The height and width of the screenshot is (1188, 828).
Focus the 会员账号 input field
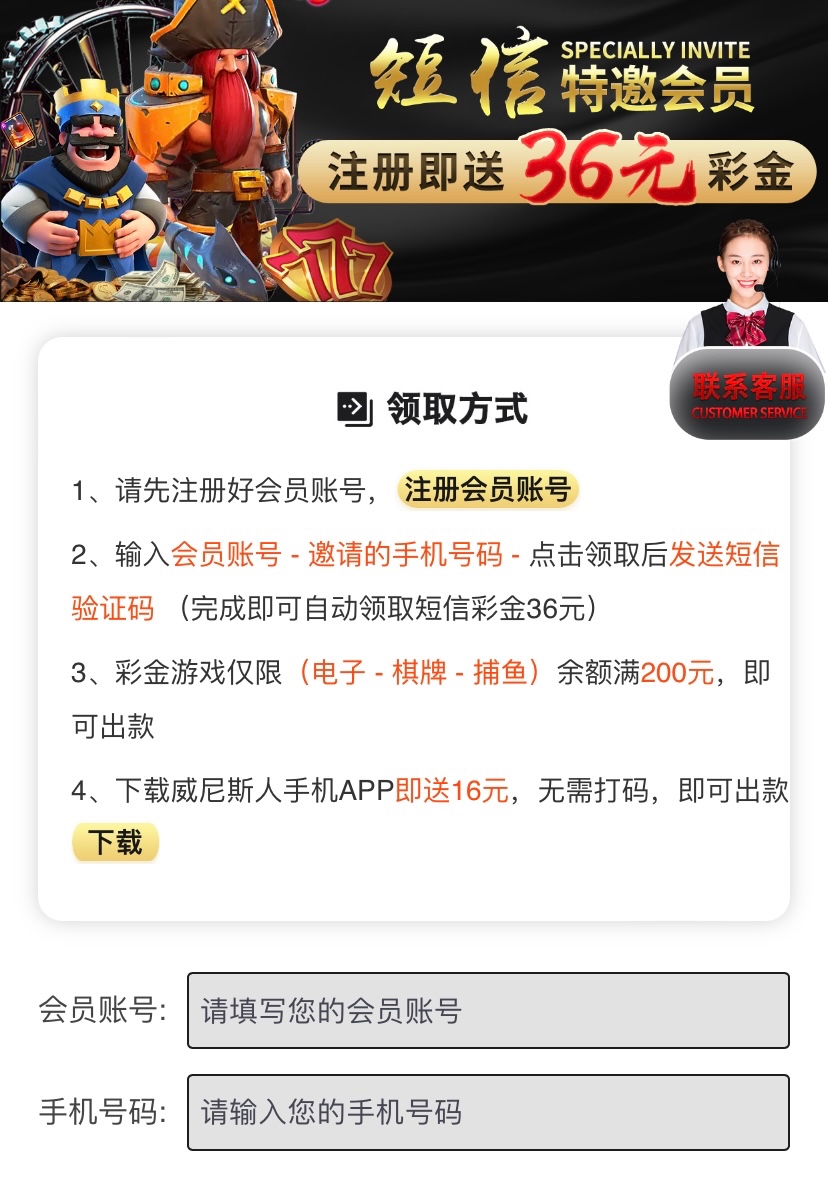[488, 1010]
